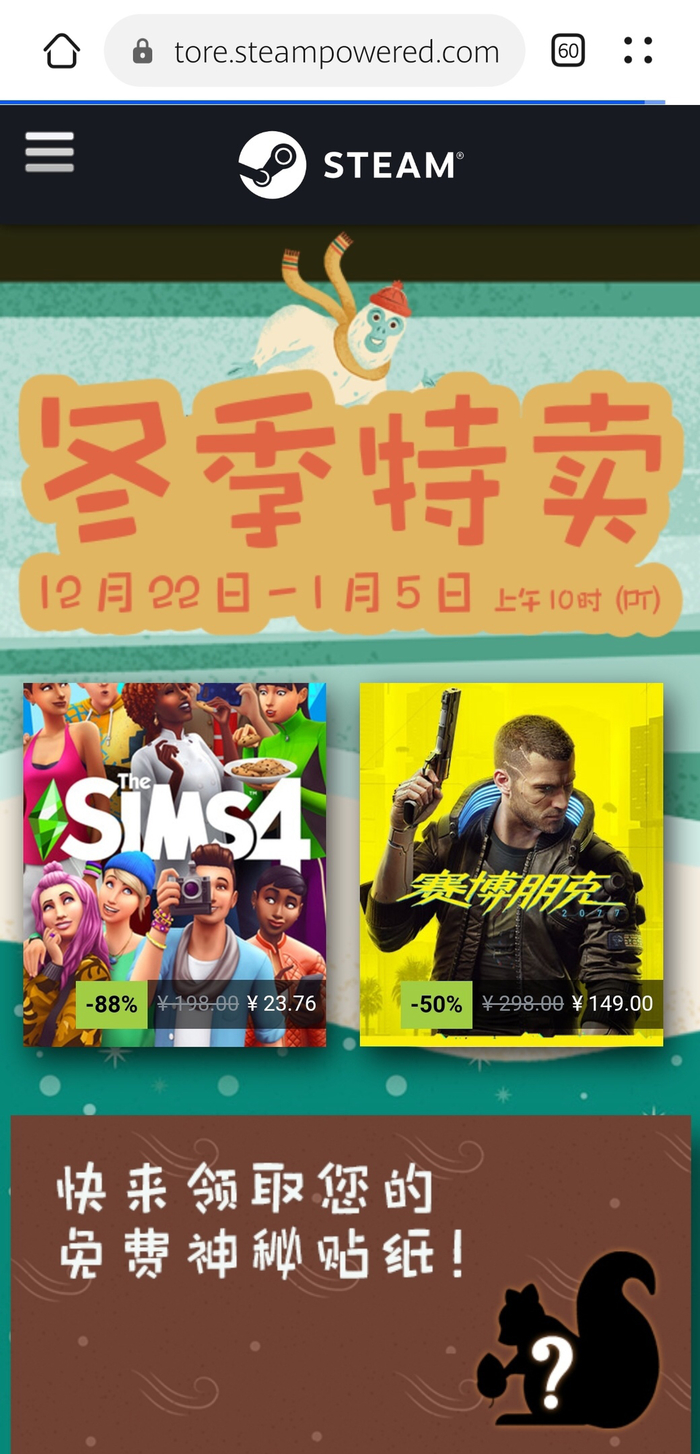Go to the browser home page
The image size is (700, 1454).
62,51
